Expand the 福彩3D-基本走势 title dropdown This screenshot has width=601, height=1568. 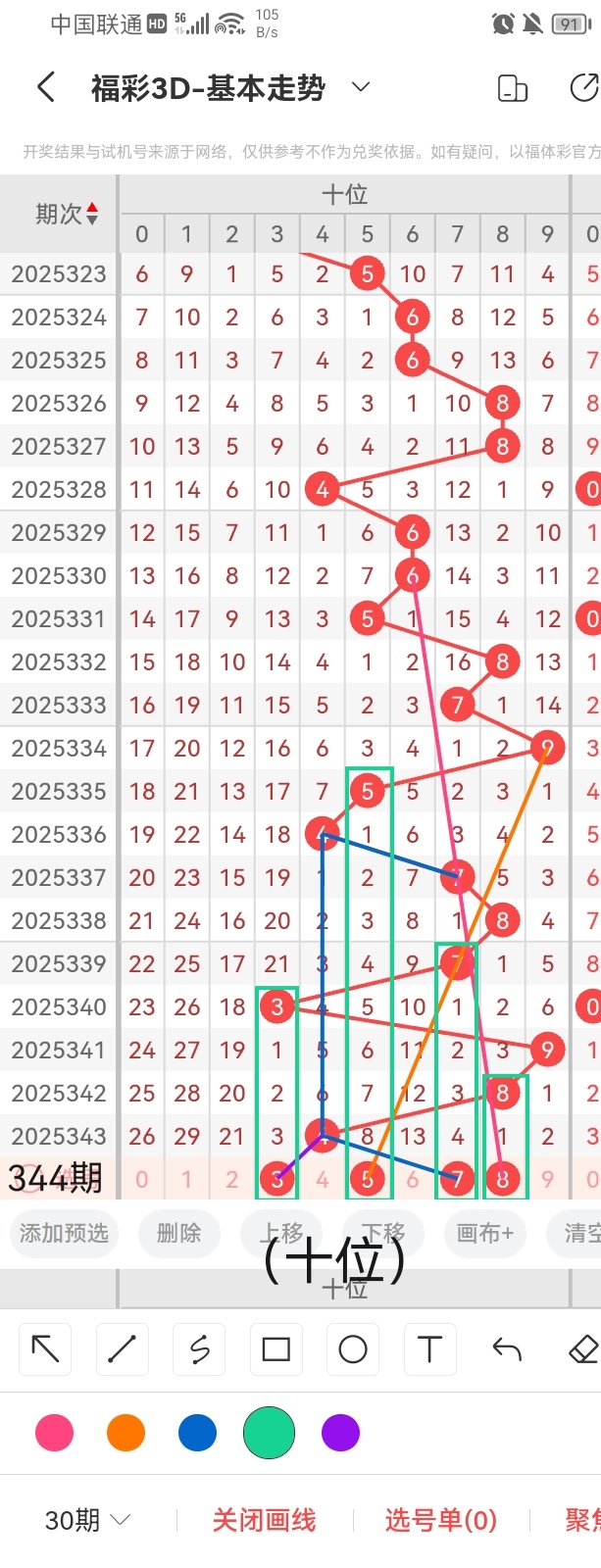(361, 87)
